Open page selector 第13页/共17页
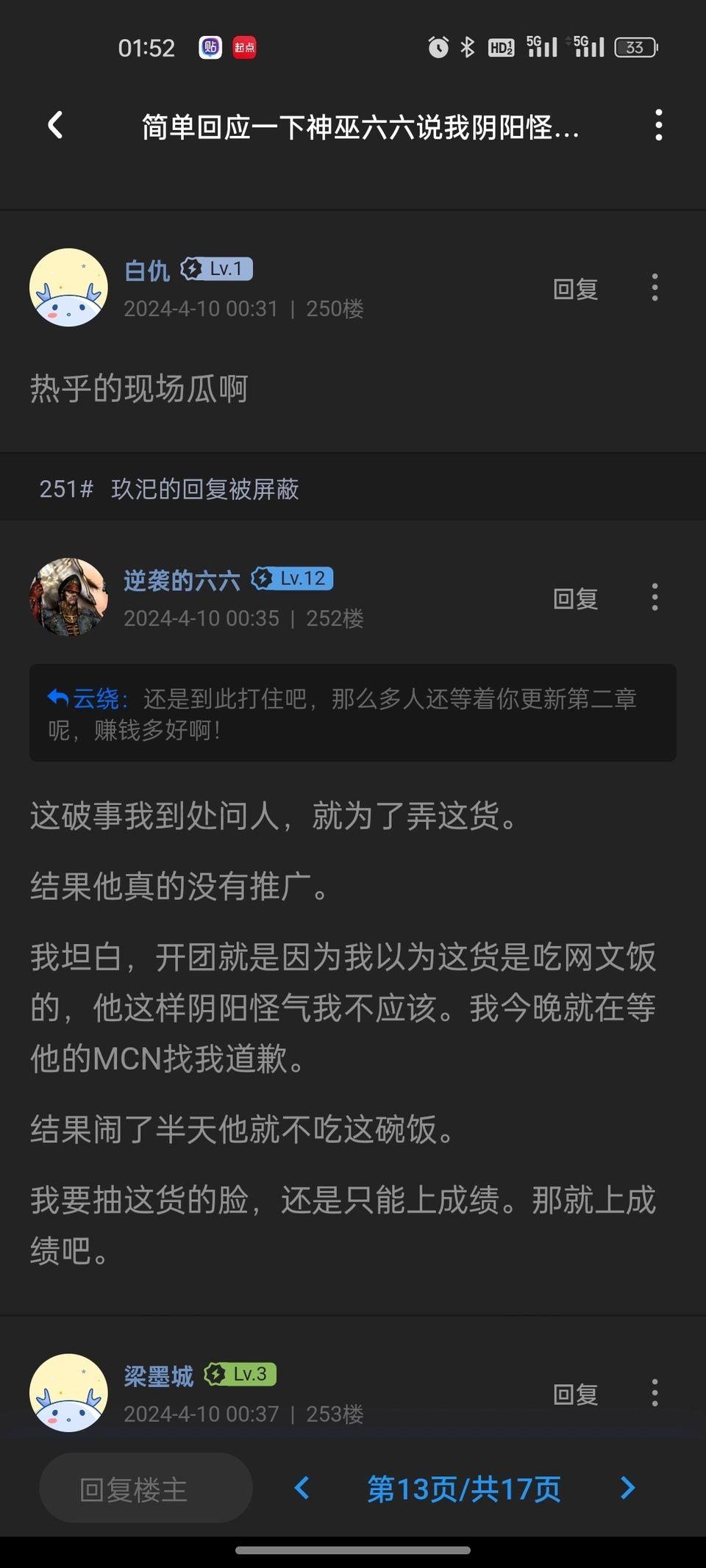Image resolution: width=706 pixels, height=1568 pixels. [x=463, y=1489]
